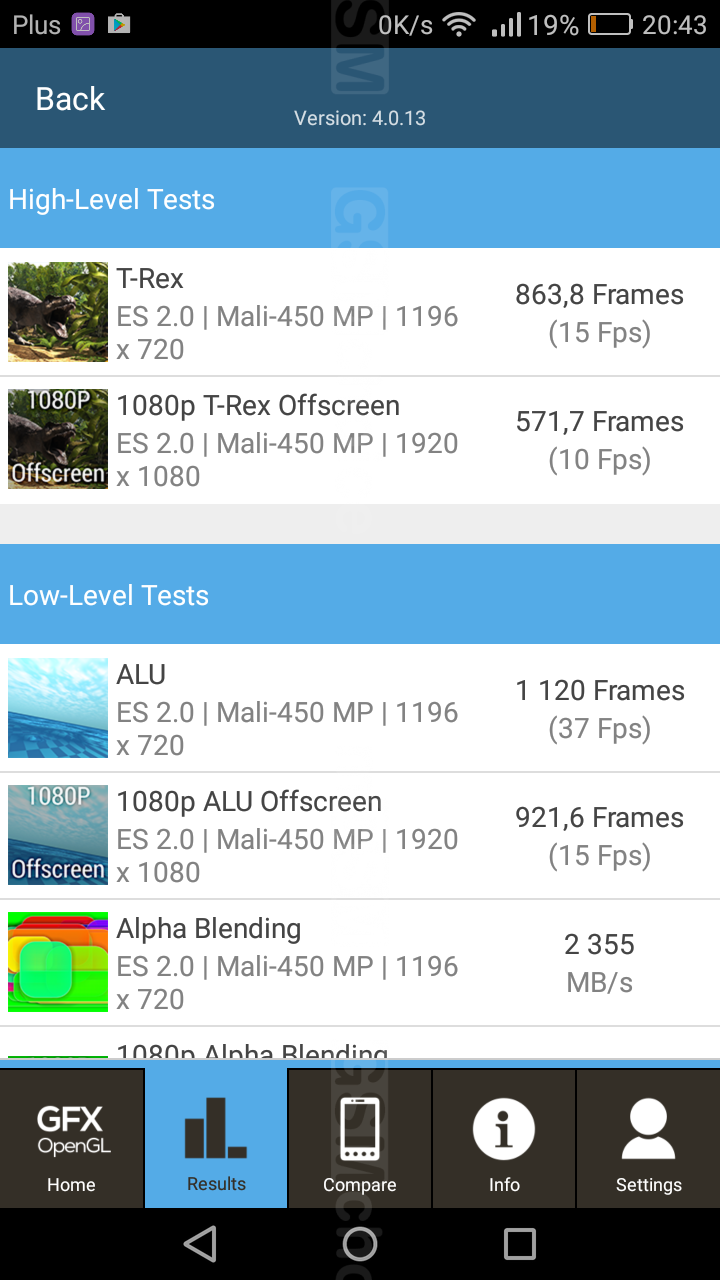Select the Results tab
Image resolution: width=720 pixels, height=1280 pixels.
coord(216,1140)
